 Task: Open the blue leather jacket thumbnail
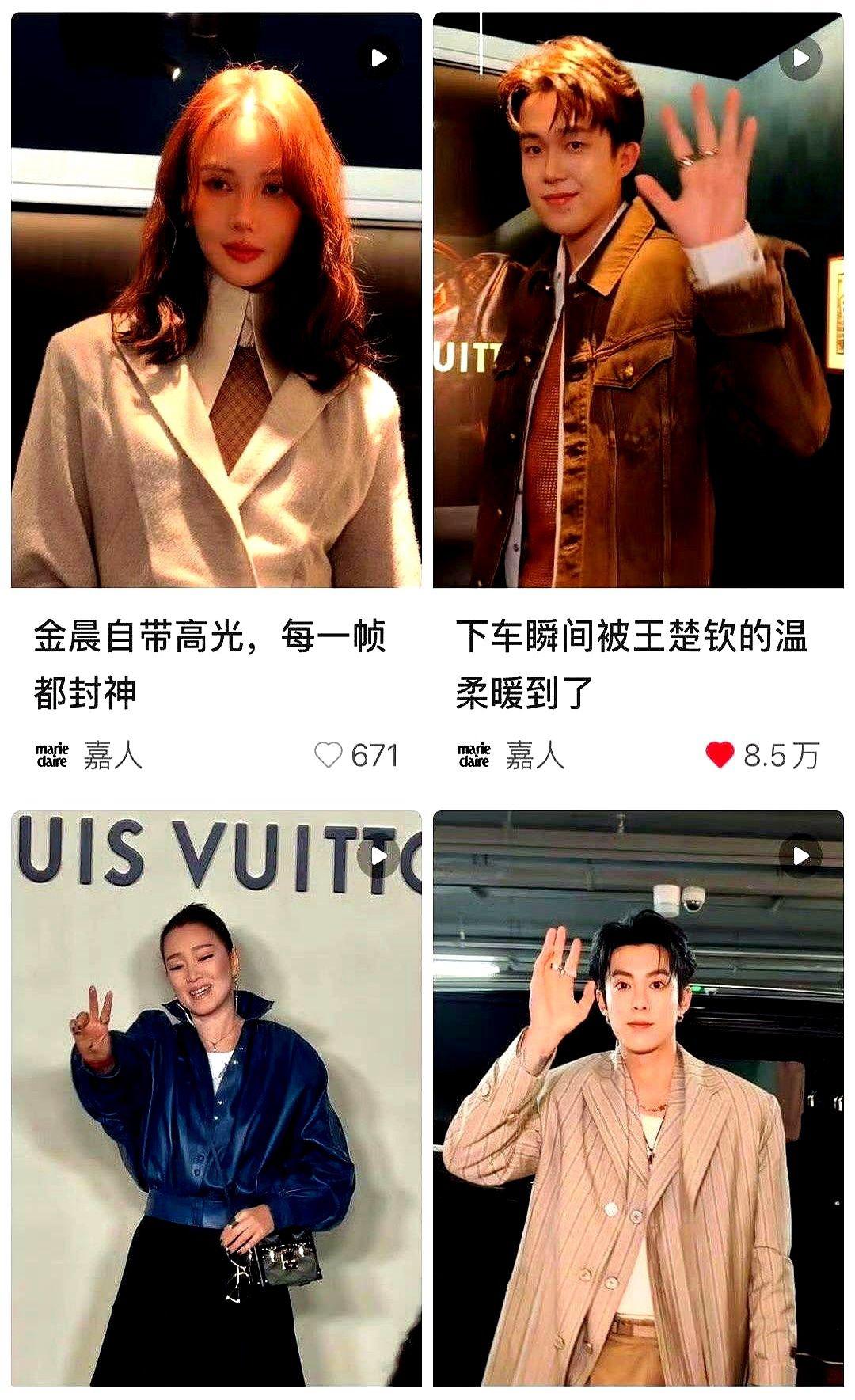pyautogui.click(x=214, y=1100)
